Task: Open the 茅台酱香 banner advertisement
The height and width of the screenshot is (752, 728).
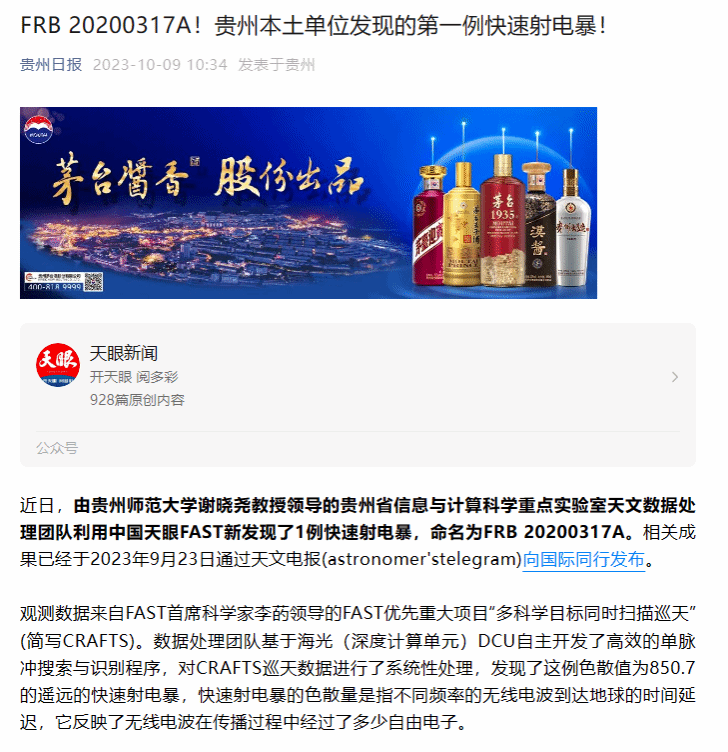Action: coord(308,202)
